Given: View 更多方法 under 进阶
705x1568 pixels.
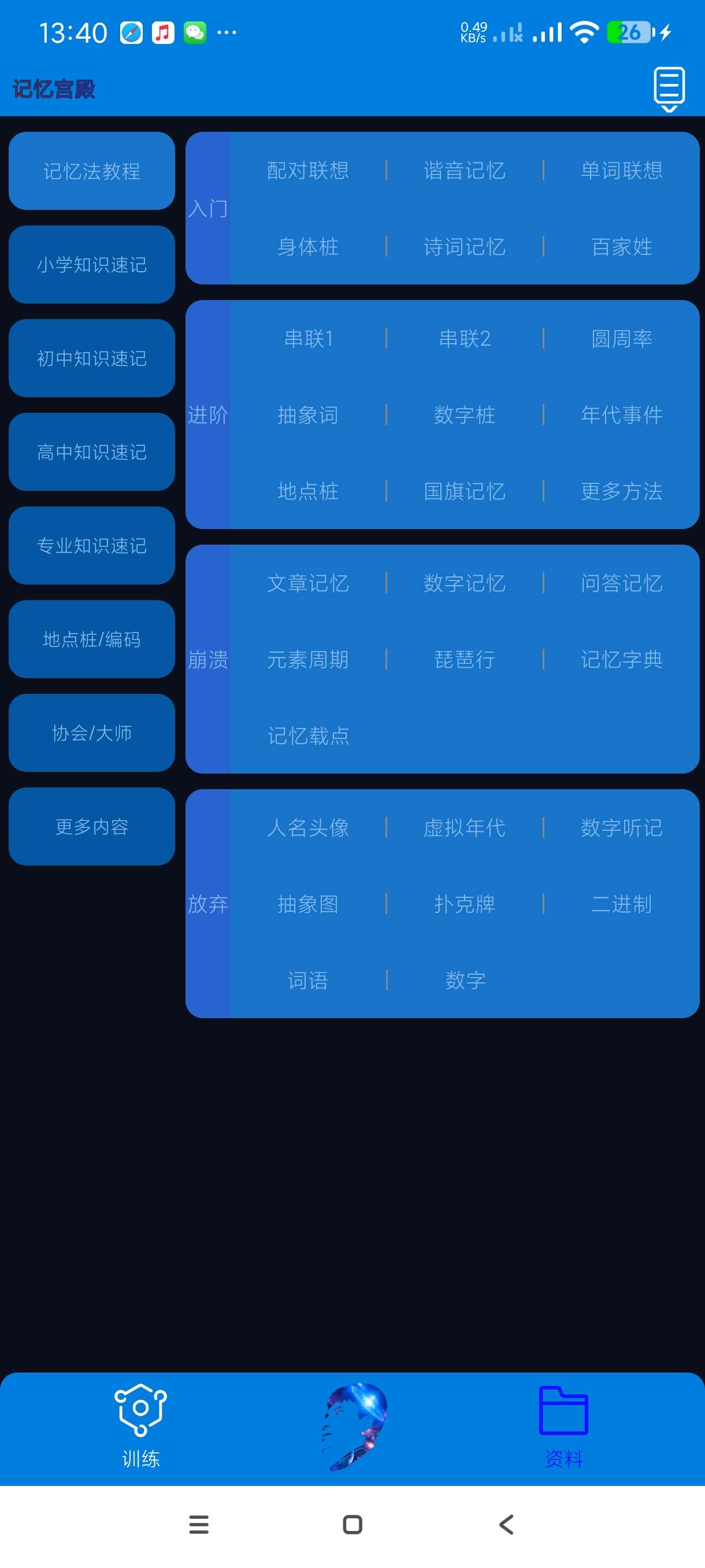Looking at the screenshot, I should point(621,491).
